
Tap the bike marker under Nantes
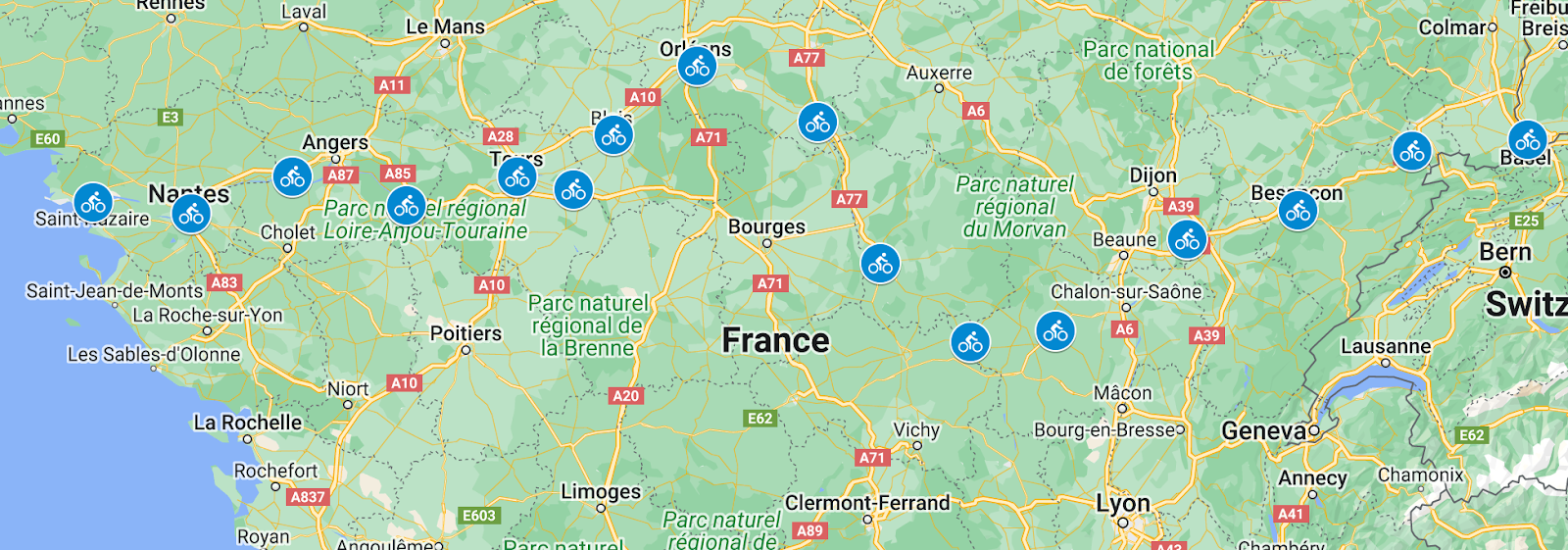pos(191,214)
